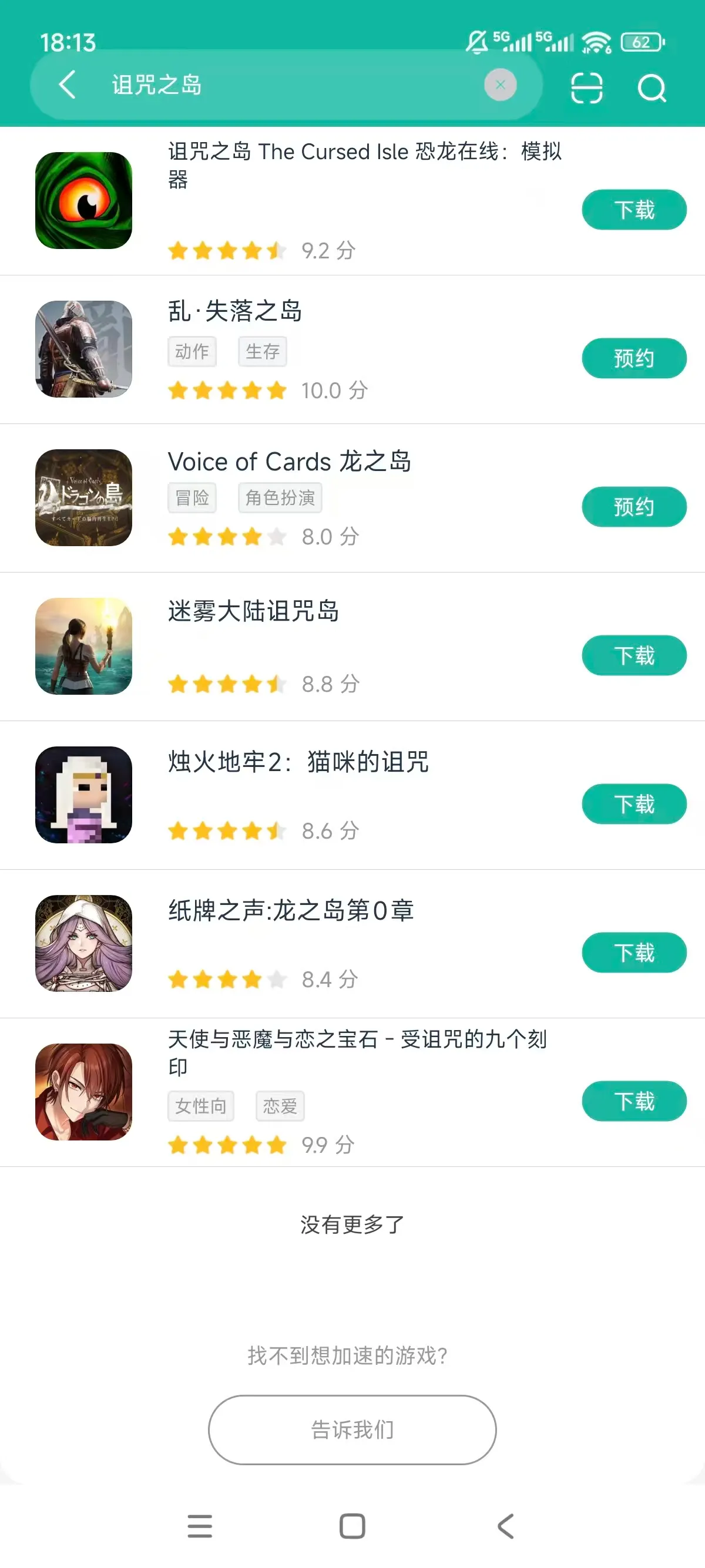Open 烛火地牢2：猫咪的诅咒 details
Viewport: 705px width, 1568px height.
(298, 762)
